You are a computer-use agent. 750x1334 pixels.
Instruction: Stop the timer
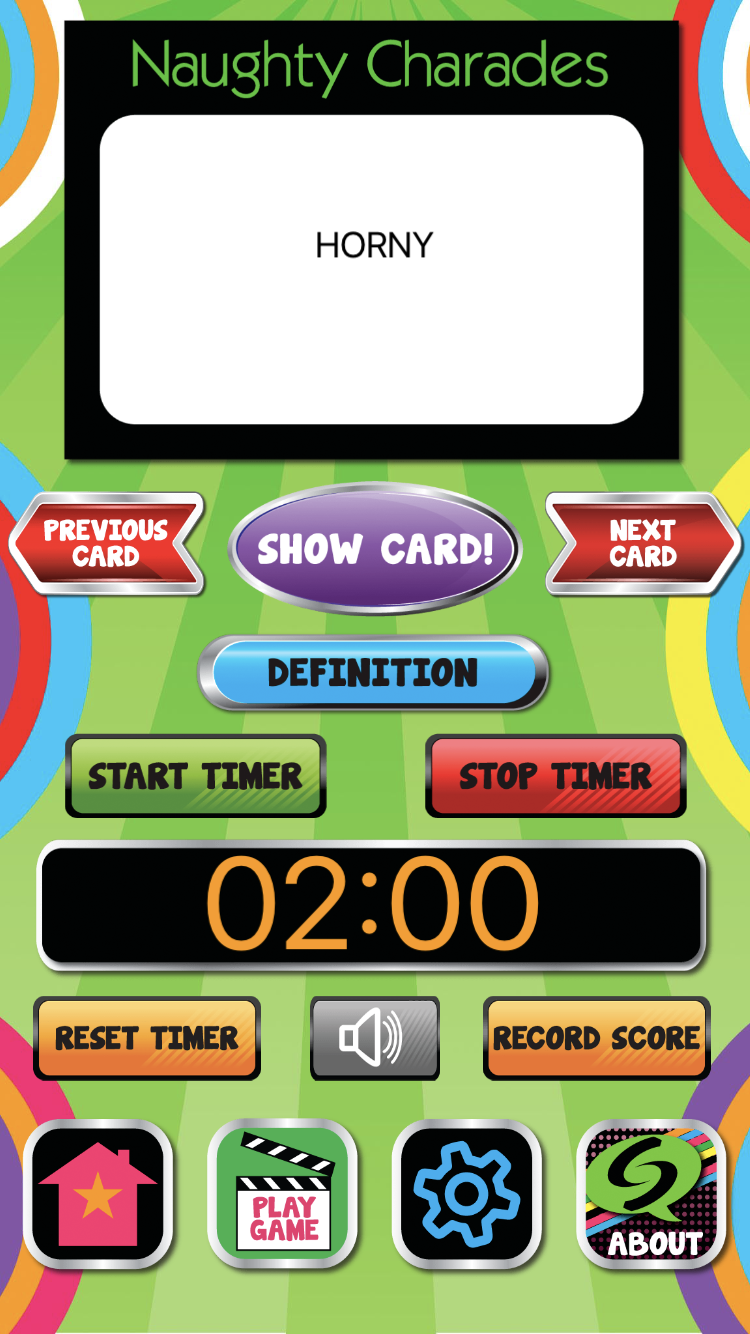click(x=556, y=776)
